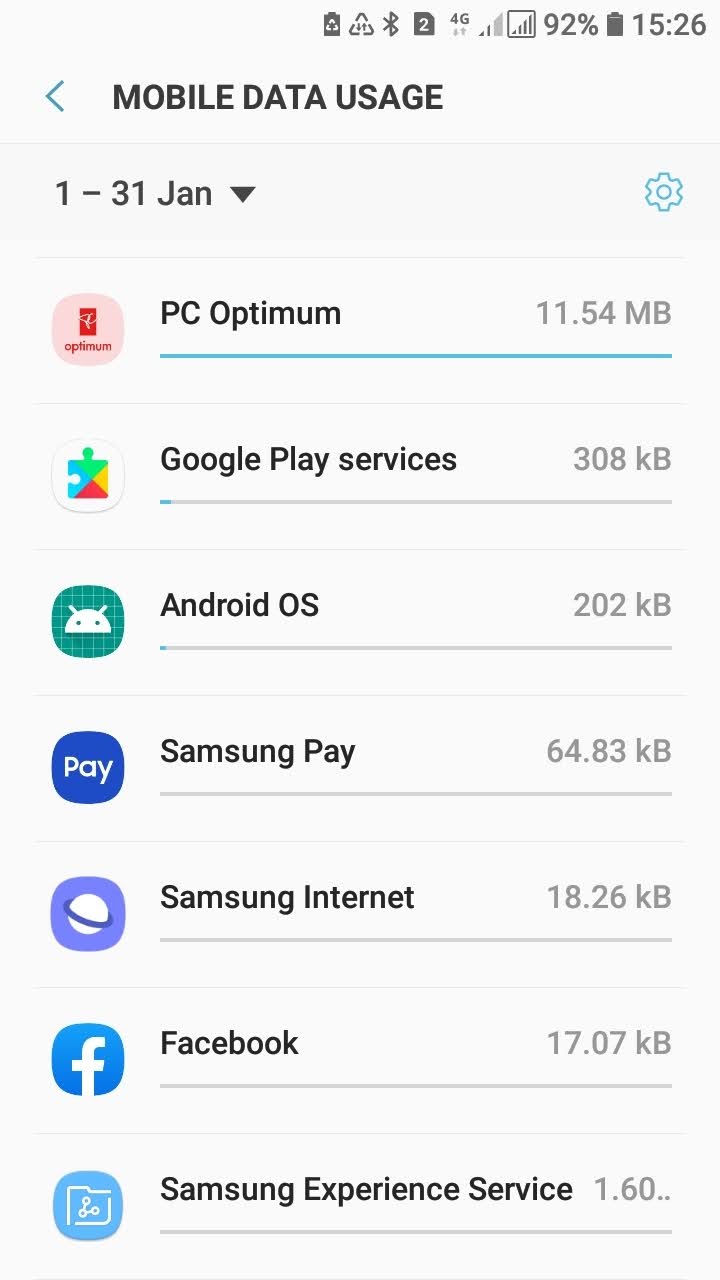
Task: Open the Samsung Pay app icon
Action: [x=87, y=767]
